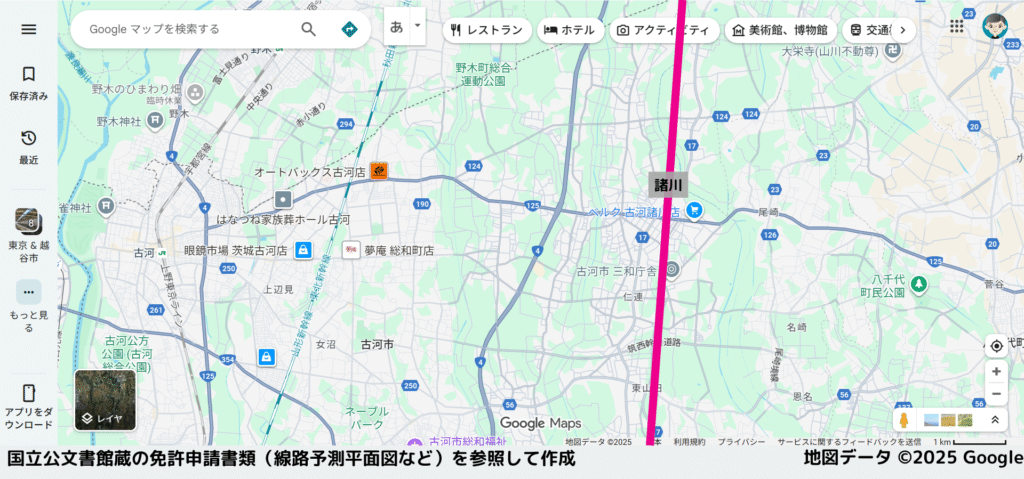Image resolution: width=1024 pixels, height=479 pixels.
Task: Select the レストラン chip
Action: tap(486, 30)
